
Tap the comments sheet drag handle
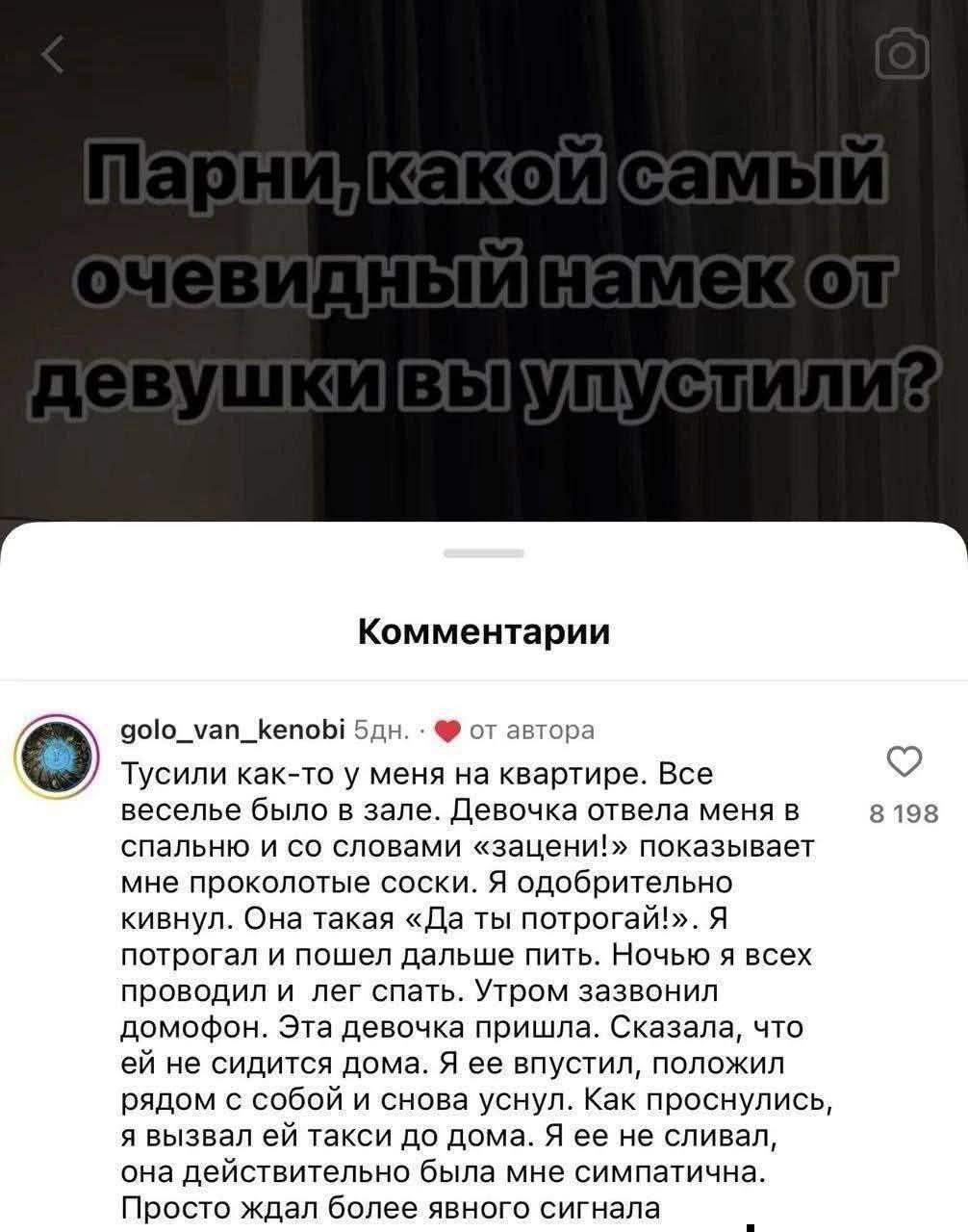(484, 554)
